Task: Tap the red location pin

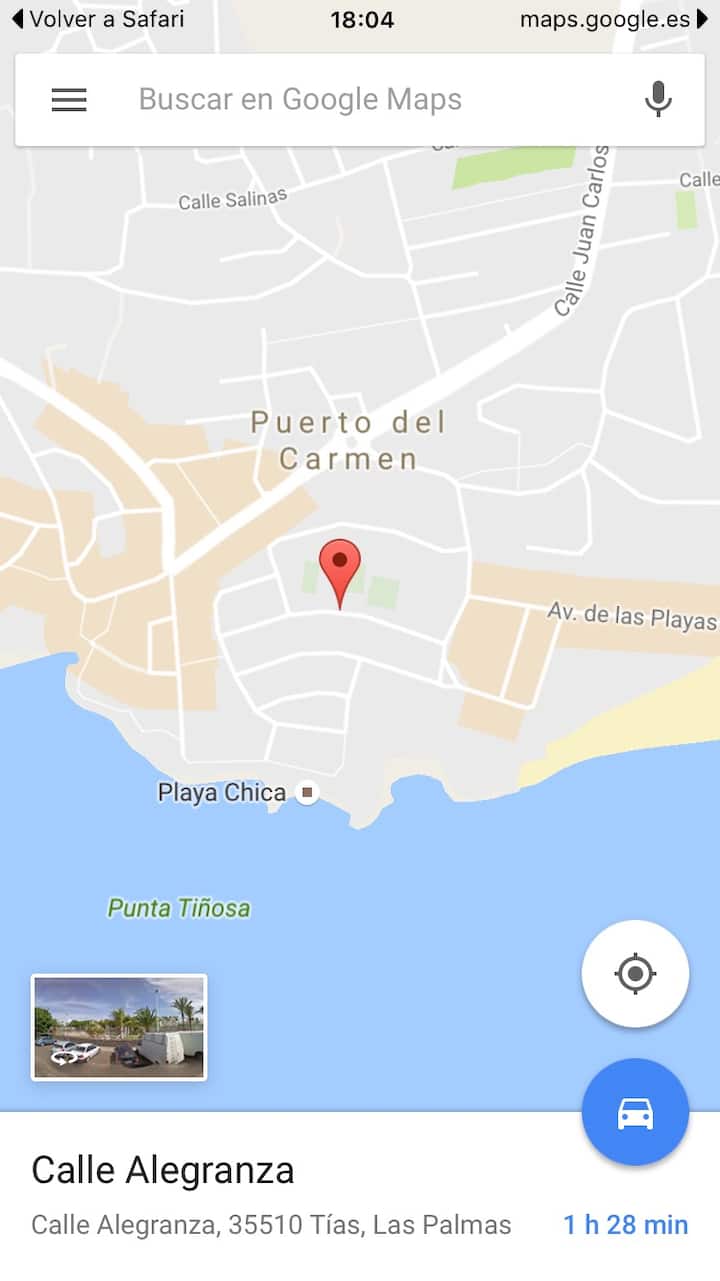Action: point(340,565)
